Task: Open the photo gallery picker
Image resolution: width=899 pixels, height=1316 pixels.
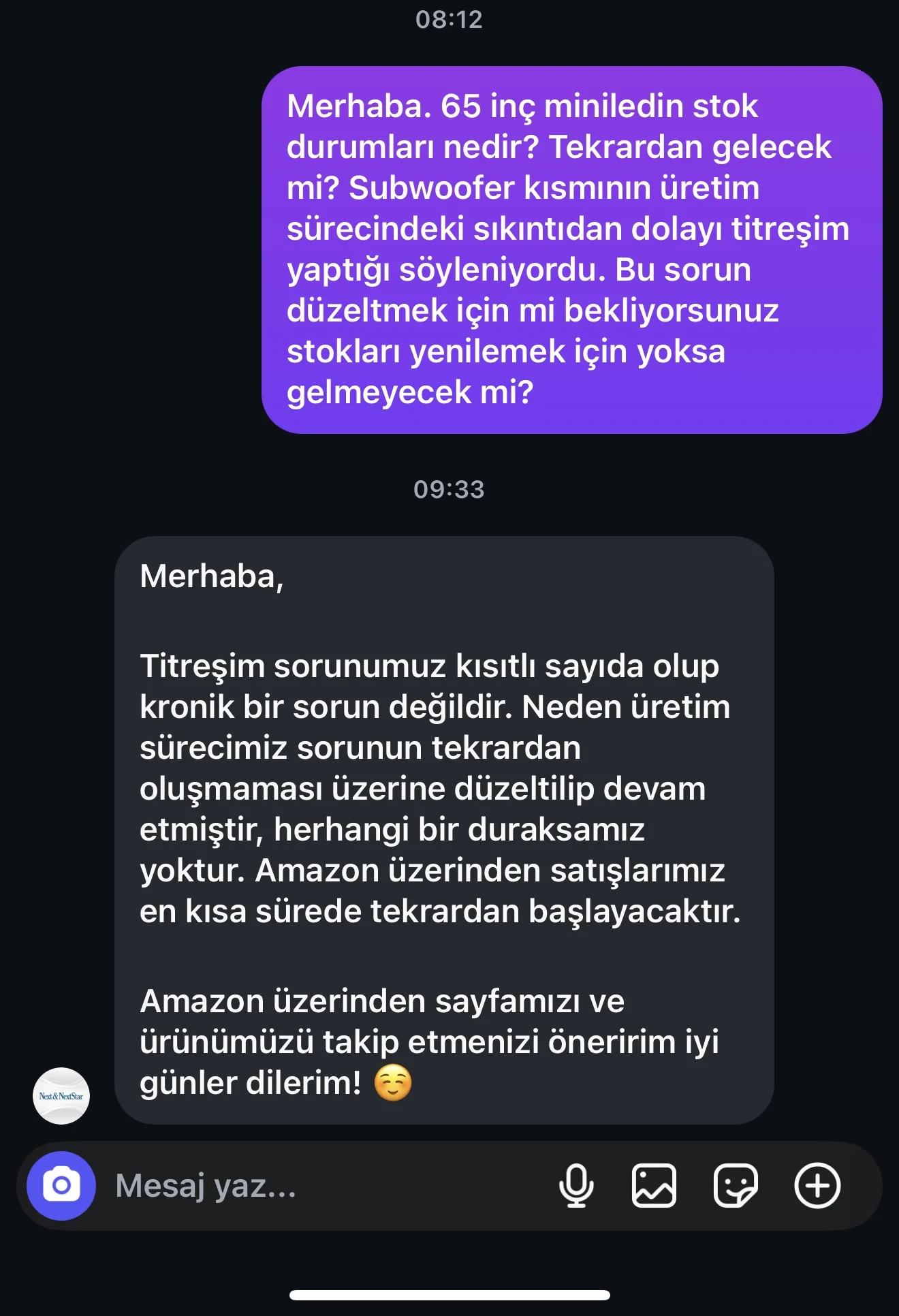Action: [654, 1185]
